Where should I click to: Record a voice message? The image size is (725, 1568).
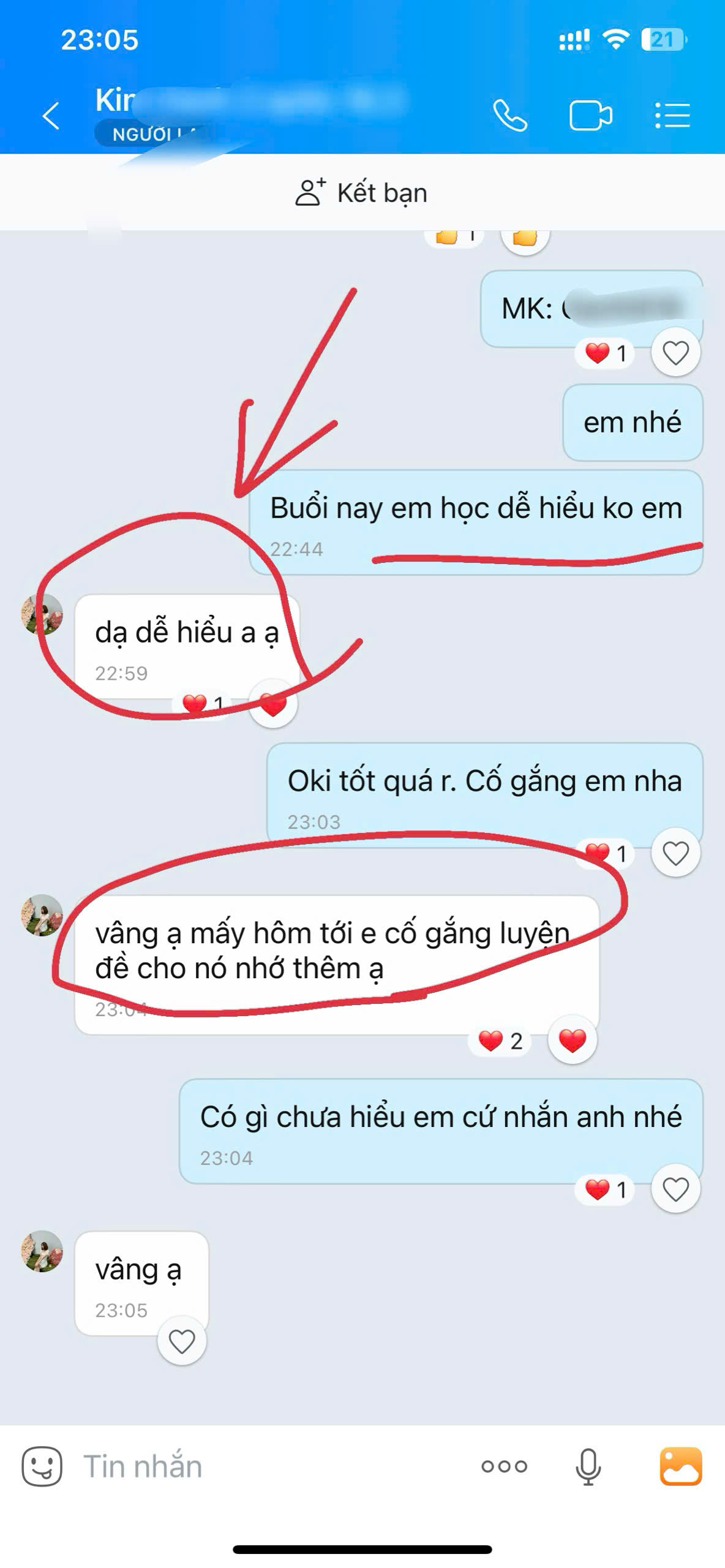pos(588,1466)
